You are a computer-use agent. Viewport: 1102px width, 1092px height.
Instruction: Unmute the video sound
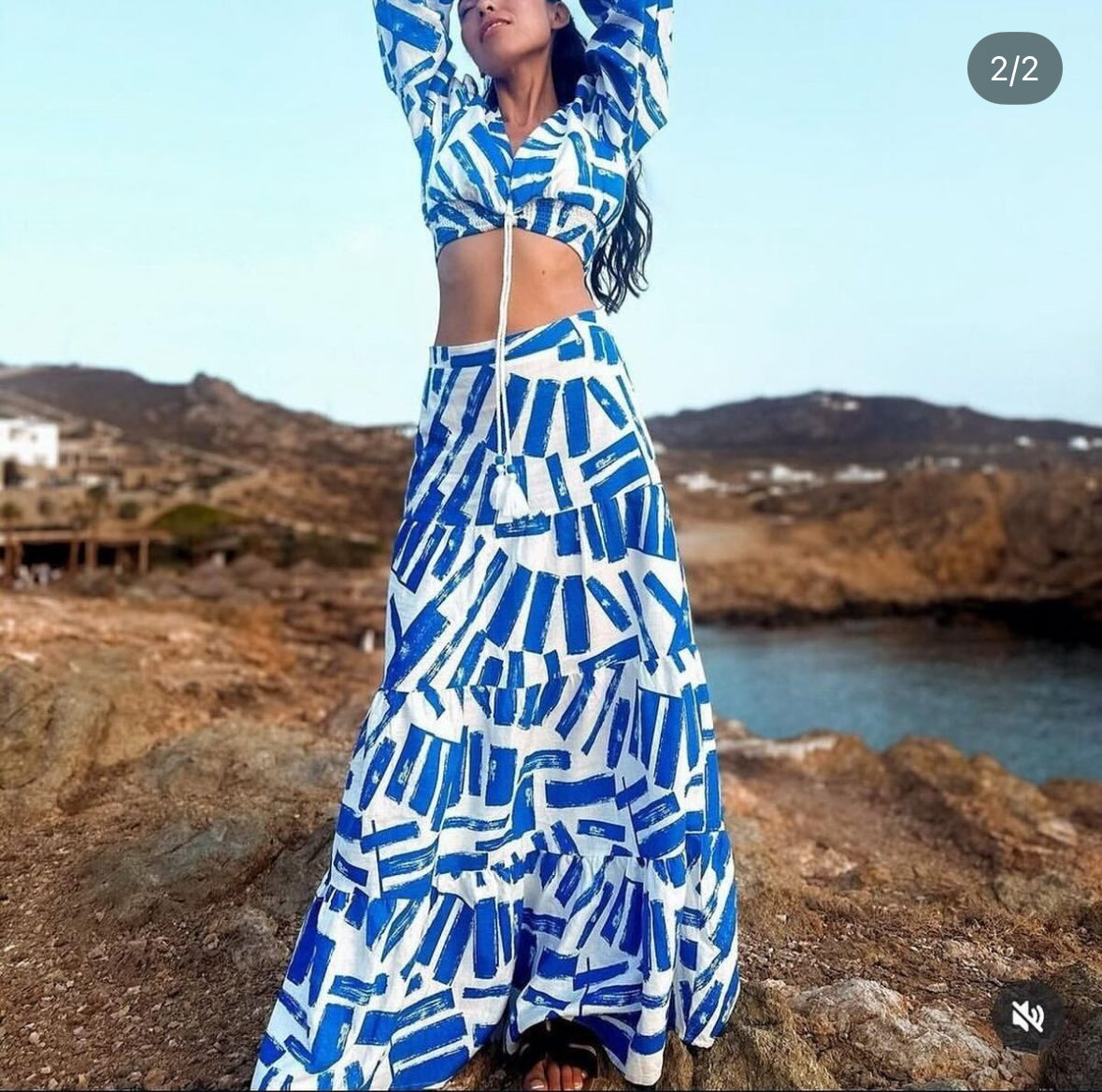coord(1027,1016)
